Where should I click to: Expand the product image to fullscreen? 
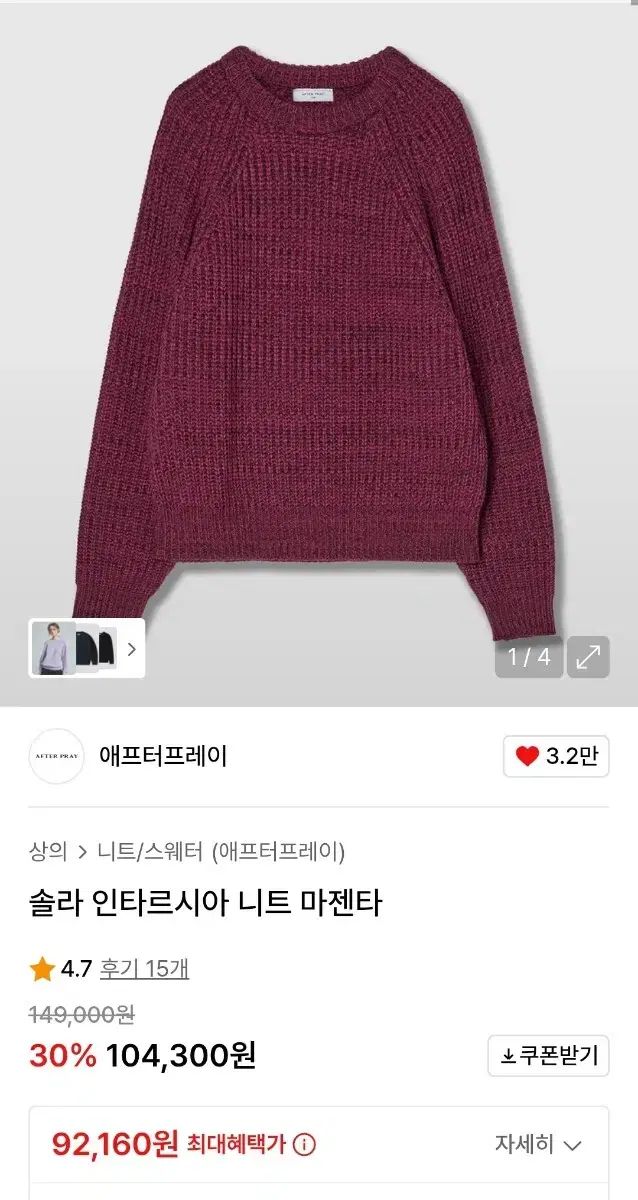click(588, 656)
